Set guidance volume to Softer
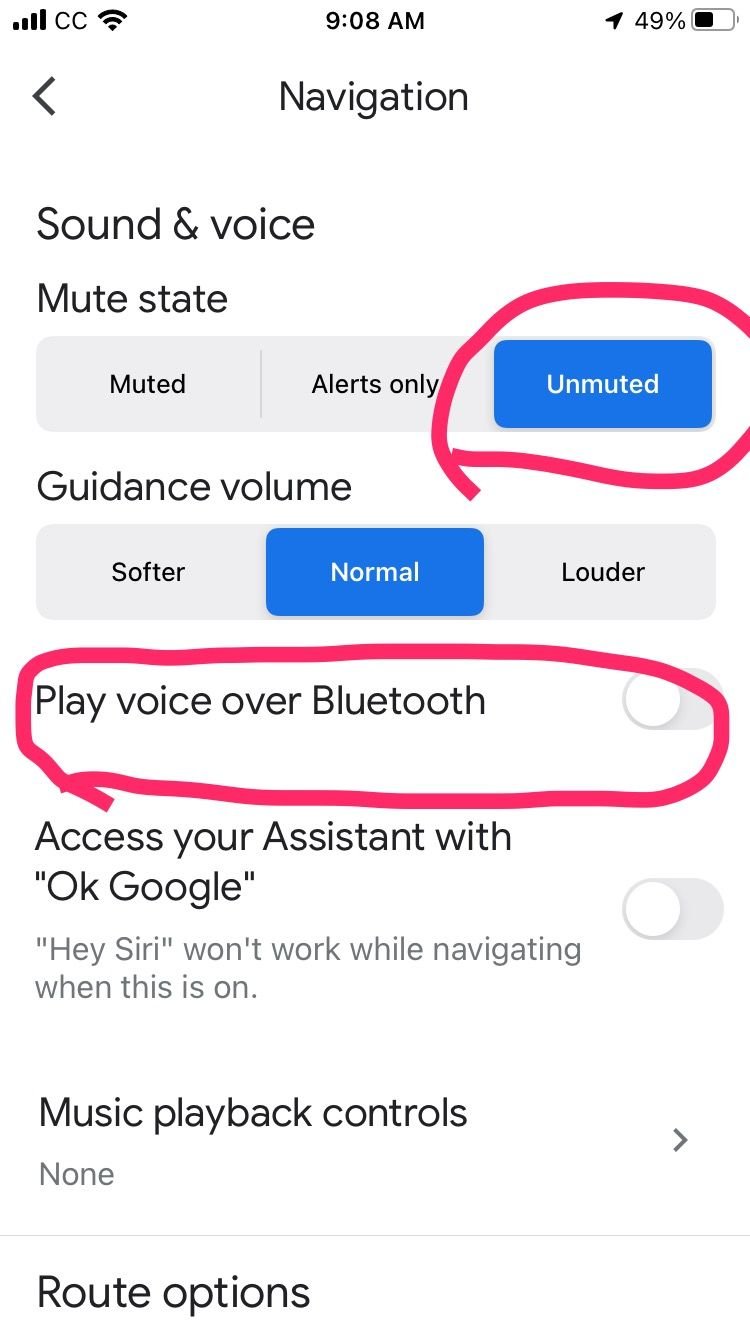This screenshot has width=750, height=1334. pyautogui.click(x=147, y=571)
